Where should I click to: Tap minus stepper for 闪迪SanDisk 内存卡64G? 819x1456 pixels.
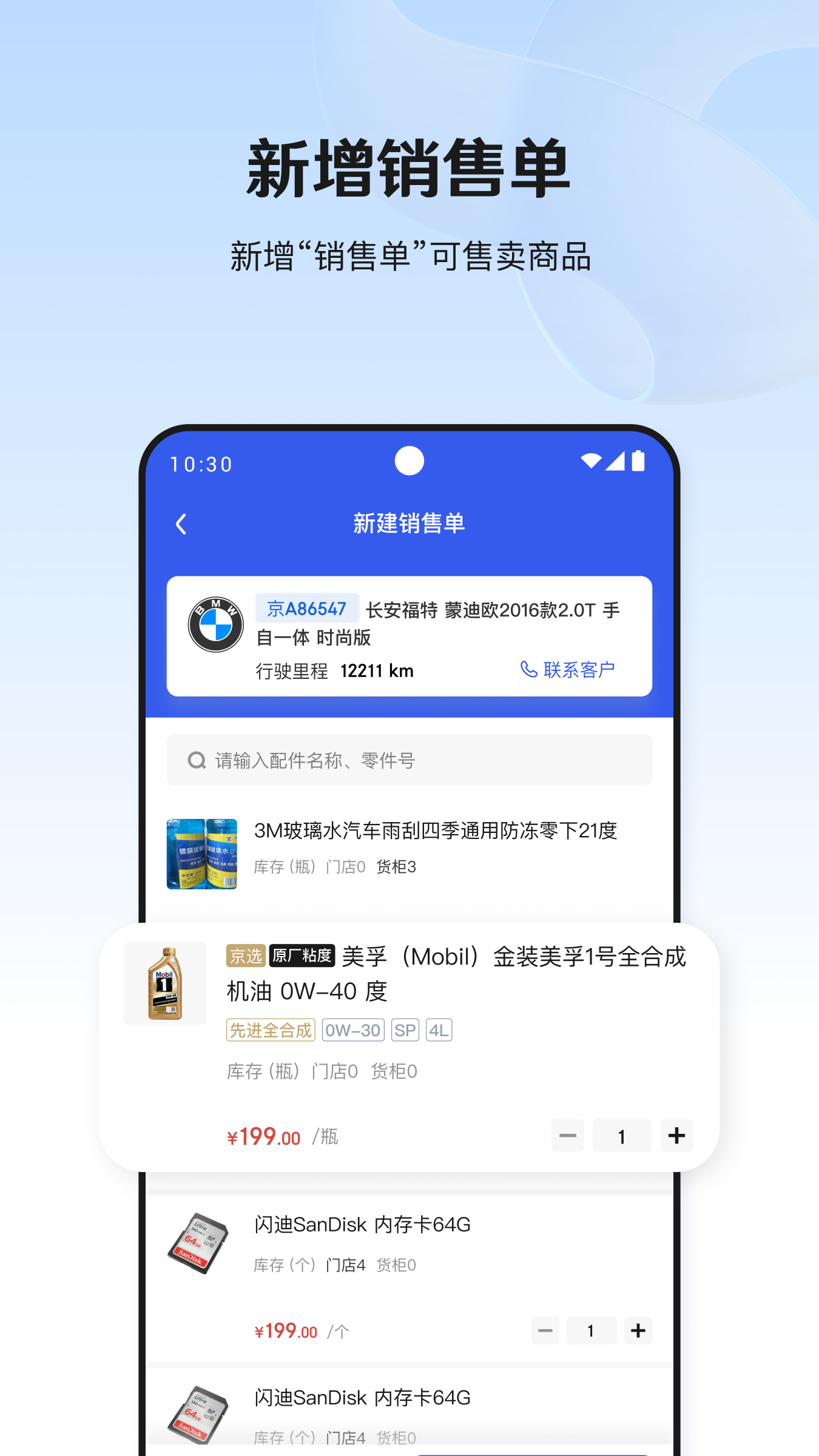544,1330
